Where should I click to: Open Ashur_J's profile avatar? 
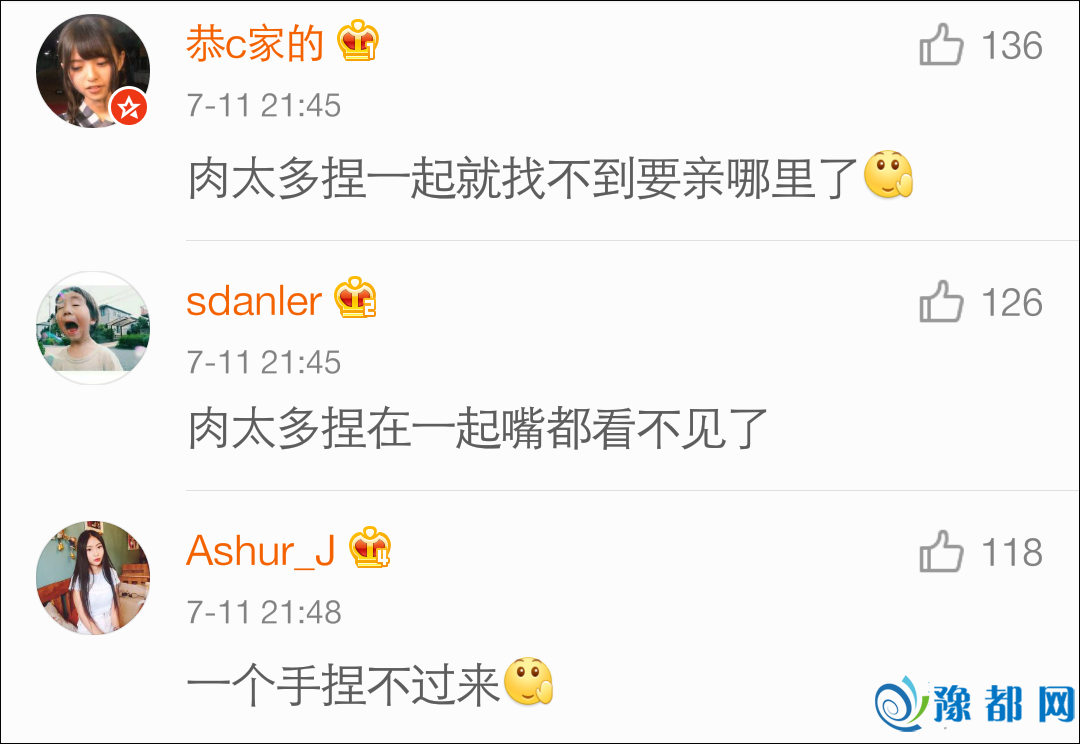tap(93, 578)
